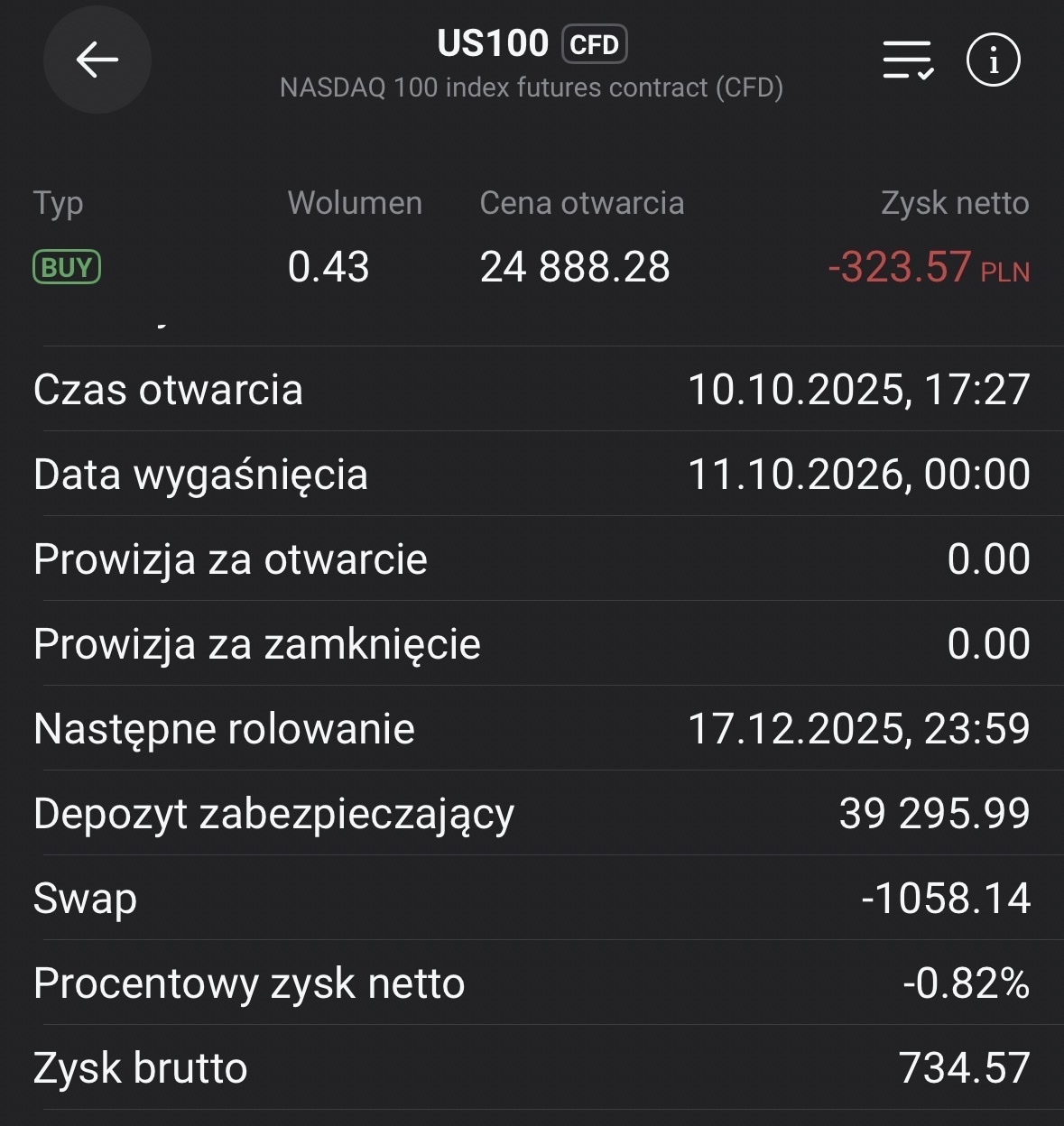
Task: Open the list checkmark icon
Action: 907,60
